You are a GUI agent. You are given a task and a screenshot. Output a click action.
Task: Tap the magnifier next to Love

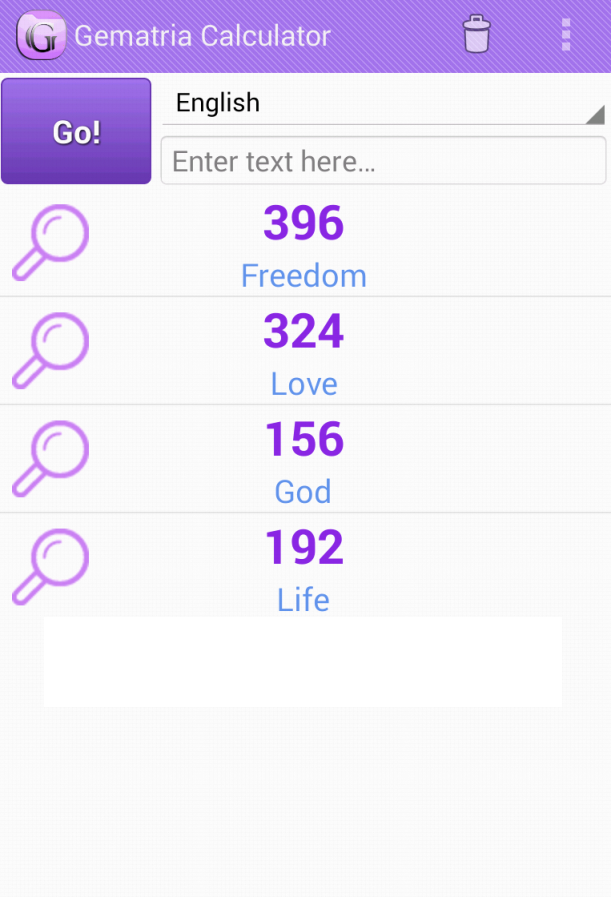50,351
